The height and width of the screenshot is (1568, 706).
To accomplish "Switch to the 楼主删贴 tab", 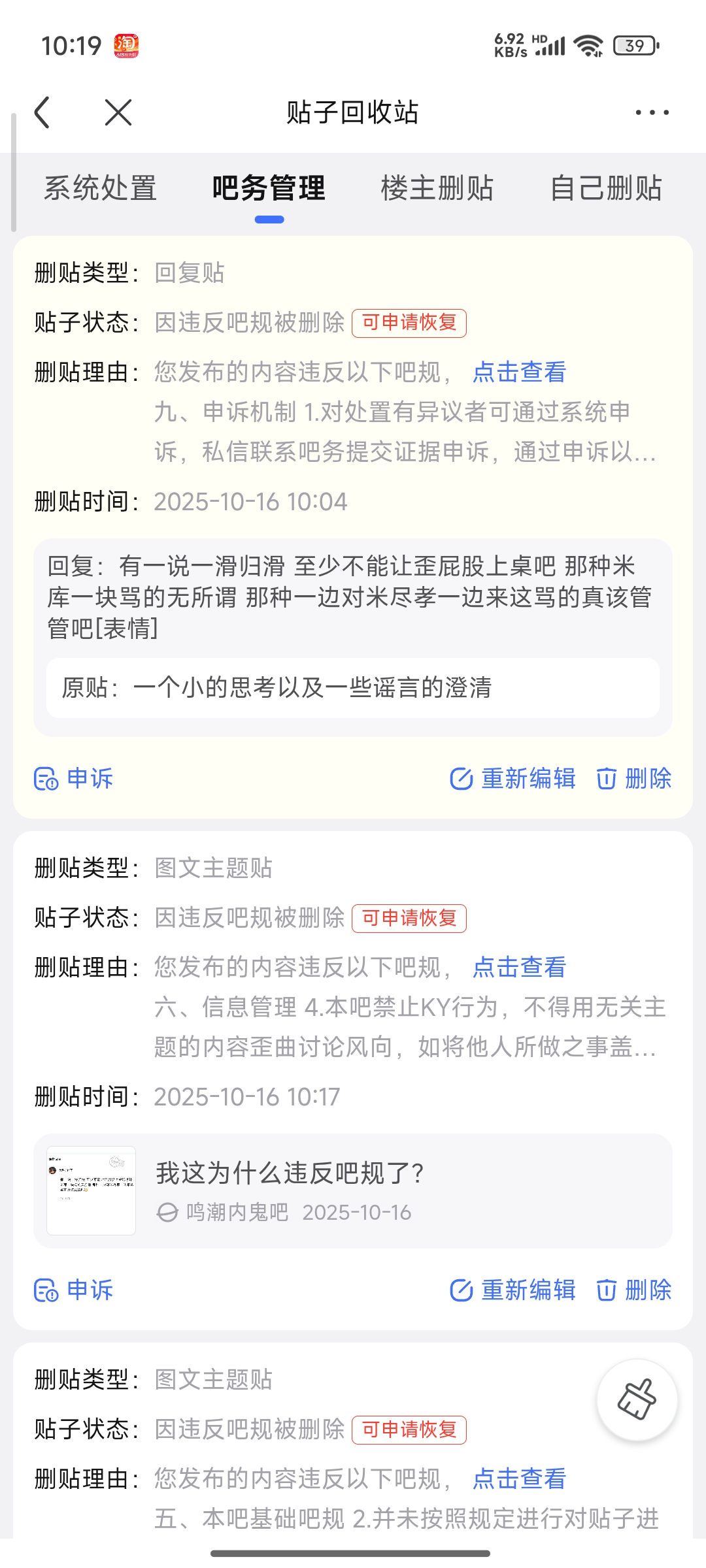I will [437, 188].
